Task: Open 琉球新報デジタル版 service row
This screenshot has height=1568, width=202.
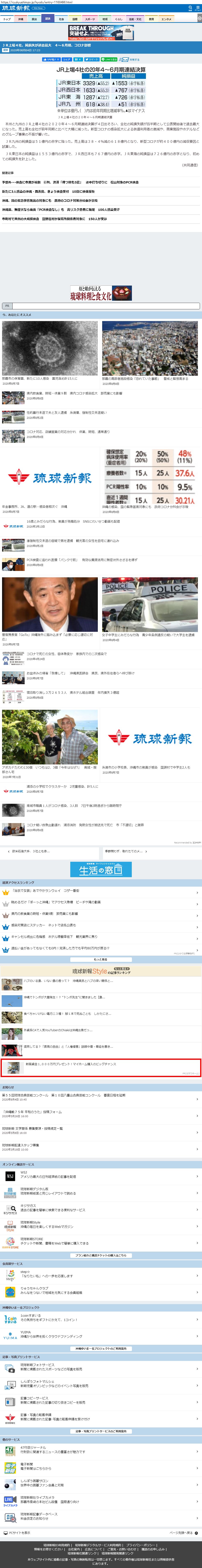Action: point(101,1191)
